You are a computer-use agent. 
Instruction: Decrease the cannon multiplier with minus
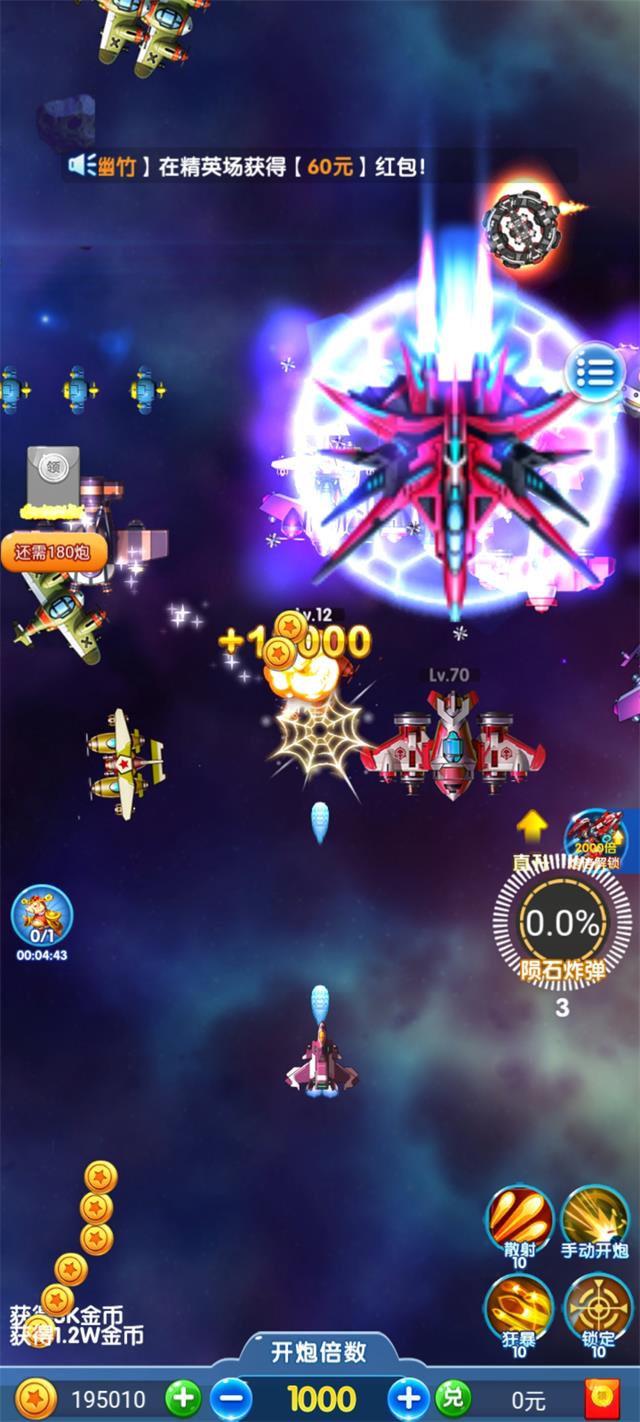point(231,1397)
